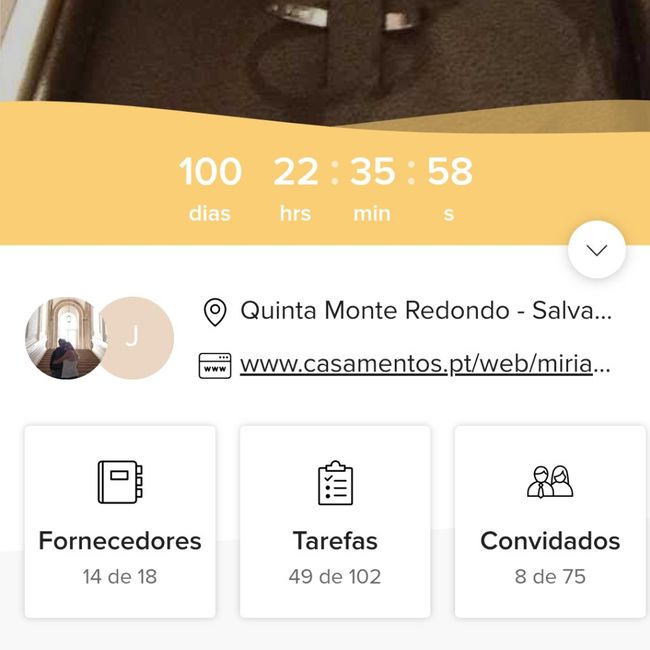
Task: View the Quinta Monte Redondo venue location
Action: coord(424,311)
